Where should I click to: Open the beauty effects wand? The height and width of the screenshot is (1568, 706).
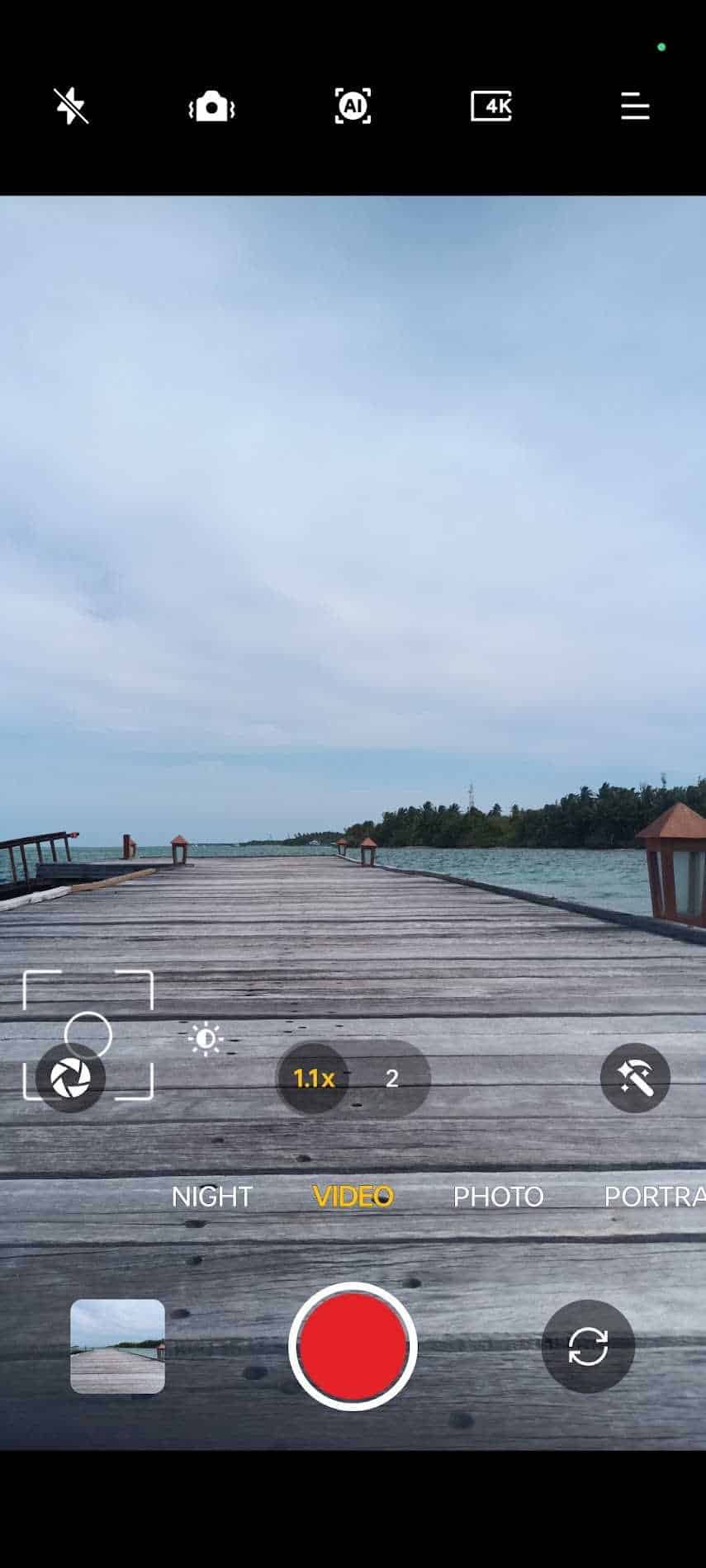coord(634,1078)
